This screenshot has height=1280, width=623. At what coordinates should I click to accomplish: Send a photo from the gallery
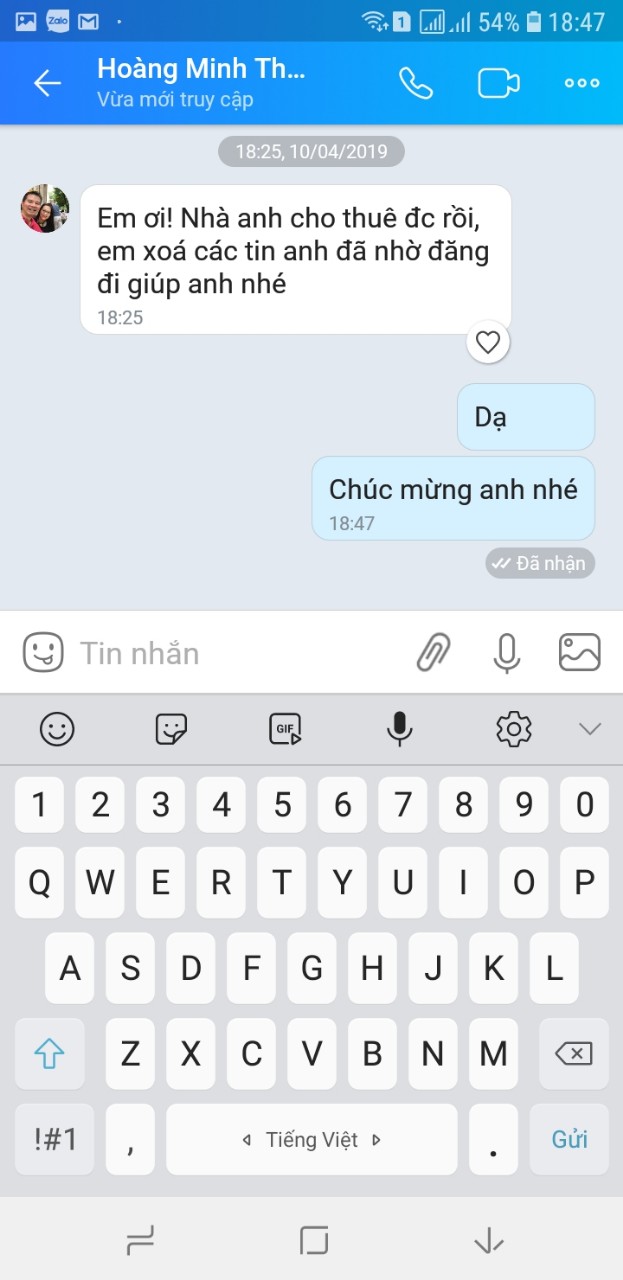pyautogui.click(x=579, y=653)
